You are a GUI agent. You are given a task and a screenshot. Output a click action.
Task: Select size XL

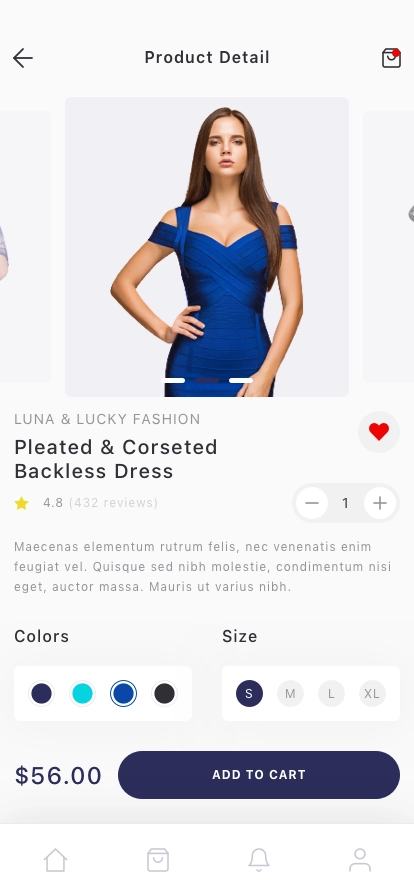pyautogui.click(x=372, y=694)
